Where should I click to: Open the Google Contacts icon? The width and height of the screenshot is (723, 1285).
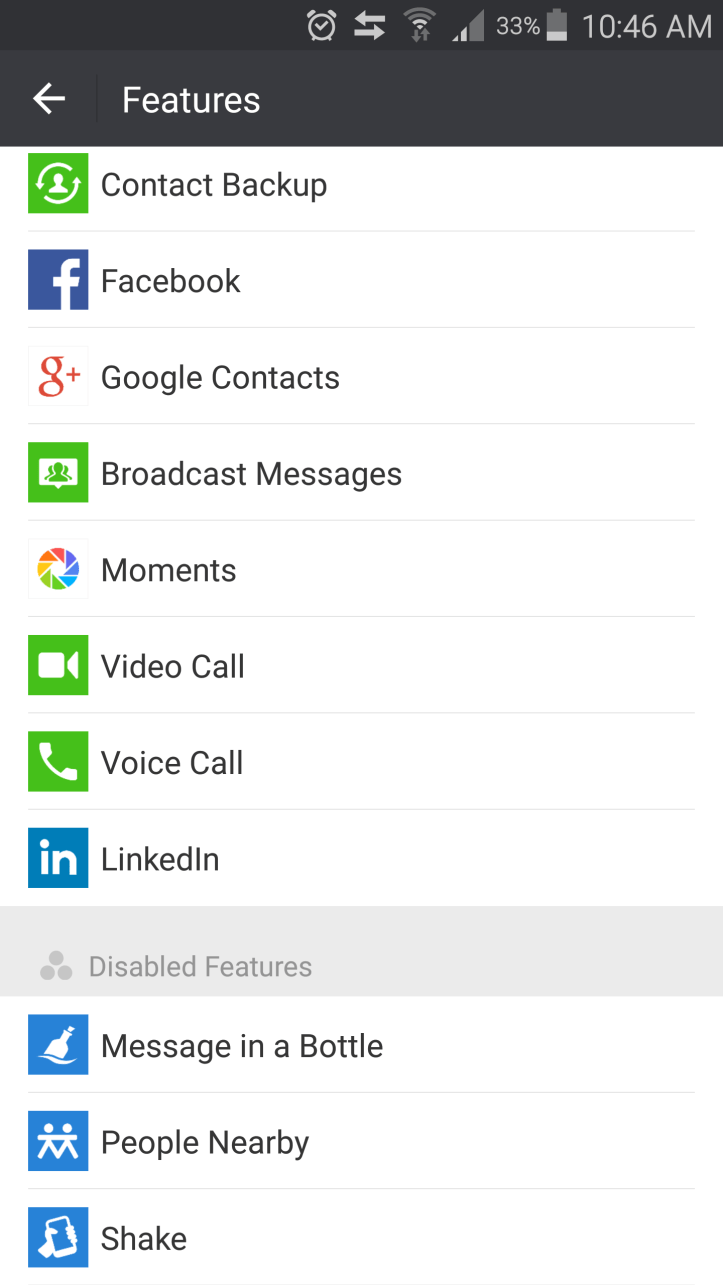pos(57,376)
